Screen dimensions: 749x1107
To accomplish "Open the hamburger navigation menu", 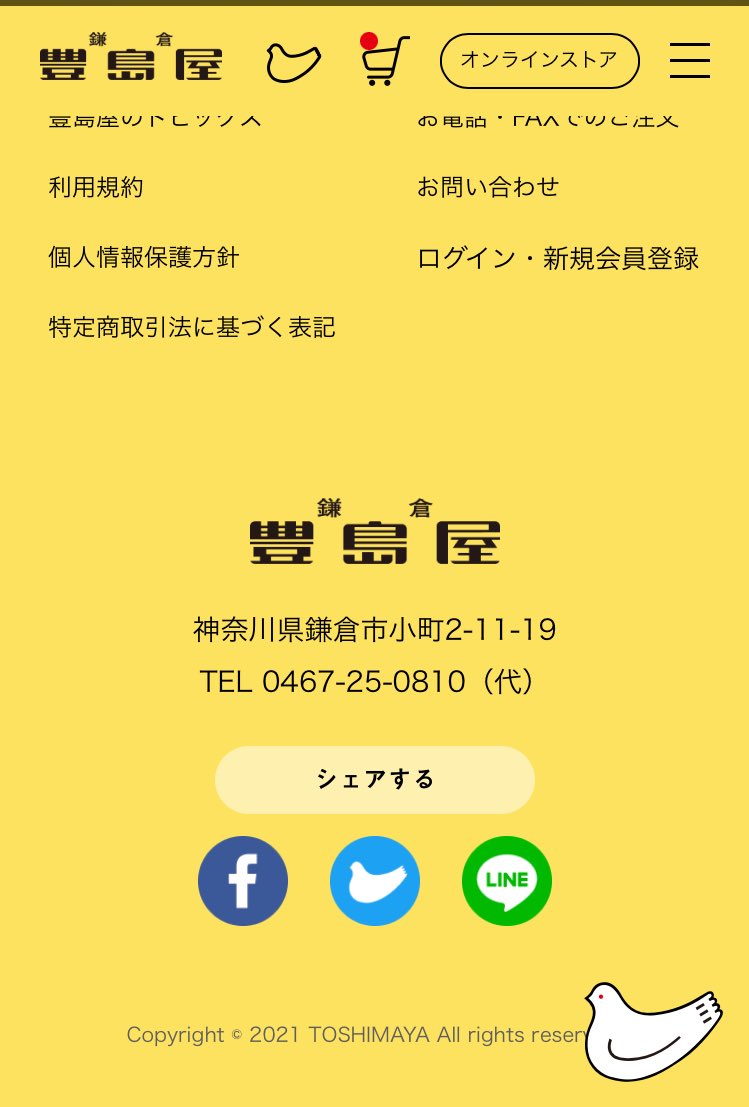I will click(690, 60).
